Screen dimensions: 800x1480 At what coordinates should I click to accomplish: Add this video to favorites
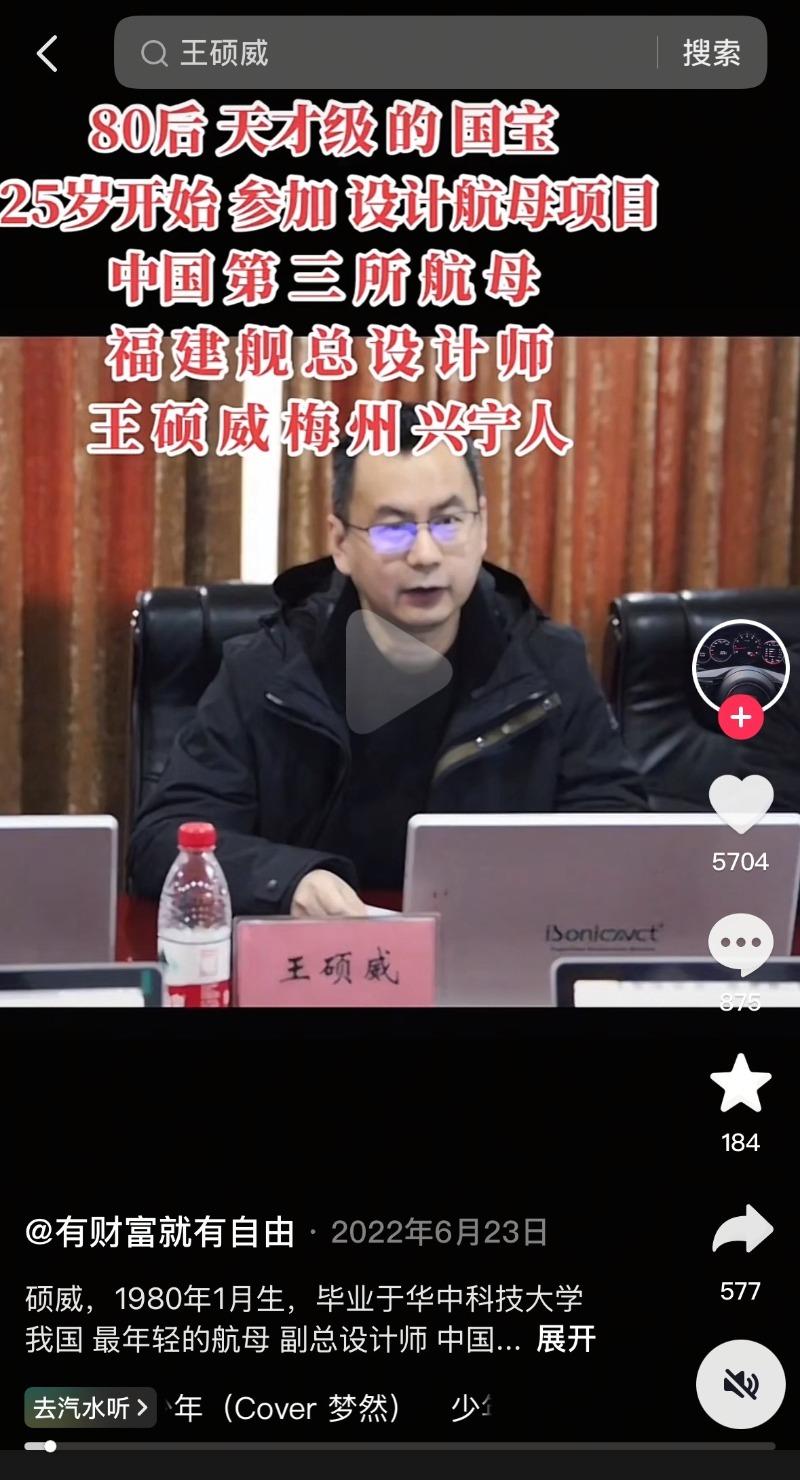pos(740,1084)
